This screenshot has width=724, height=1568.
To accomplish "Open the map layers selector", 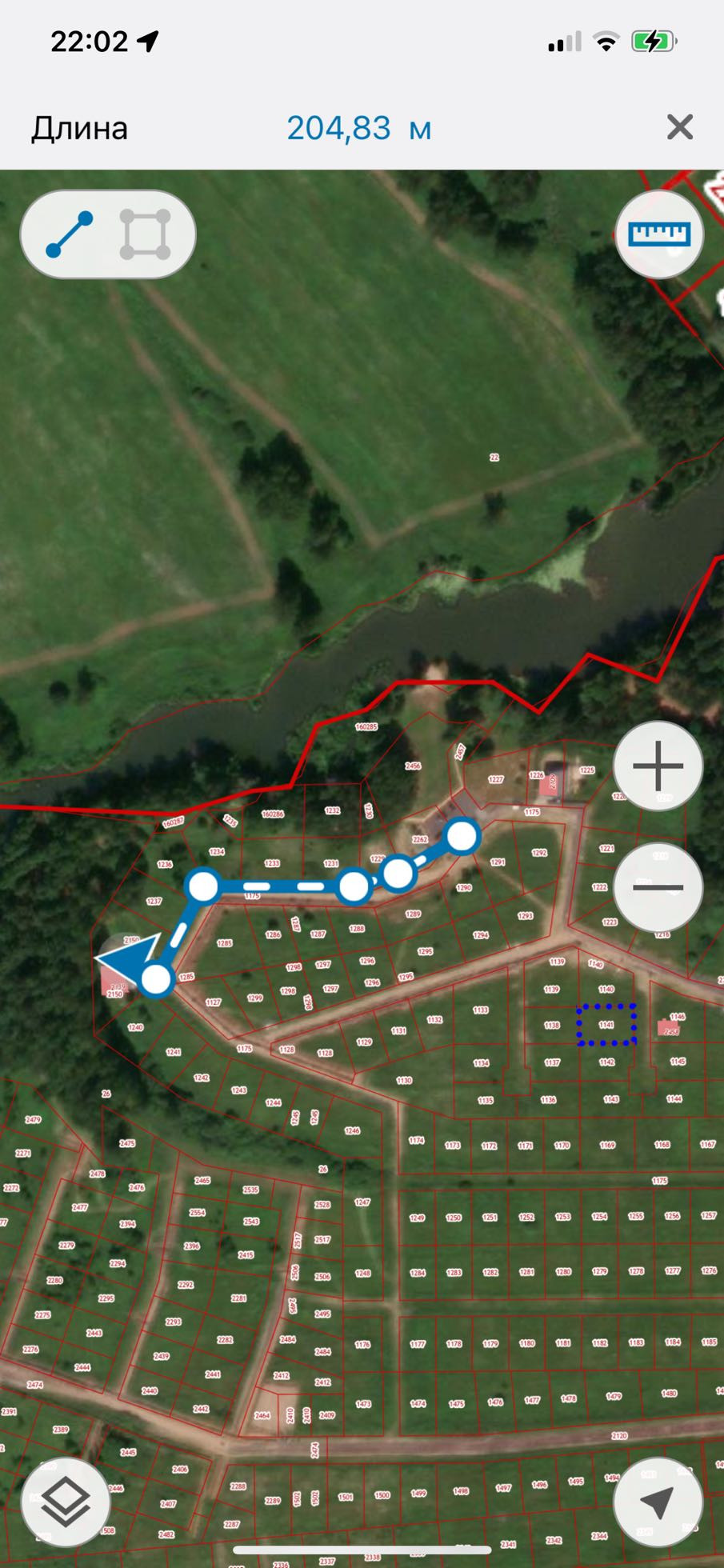I will [66, 1502].
